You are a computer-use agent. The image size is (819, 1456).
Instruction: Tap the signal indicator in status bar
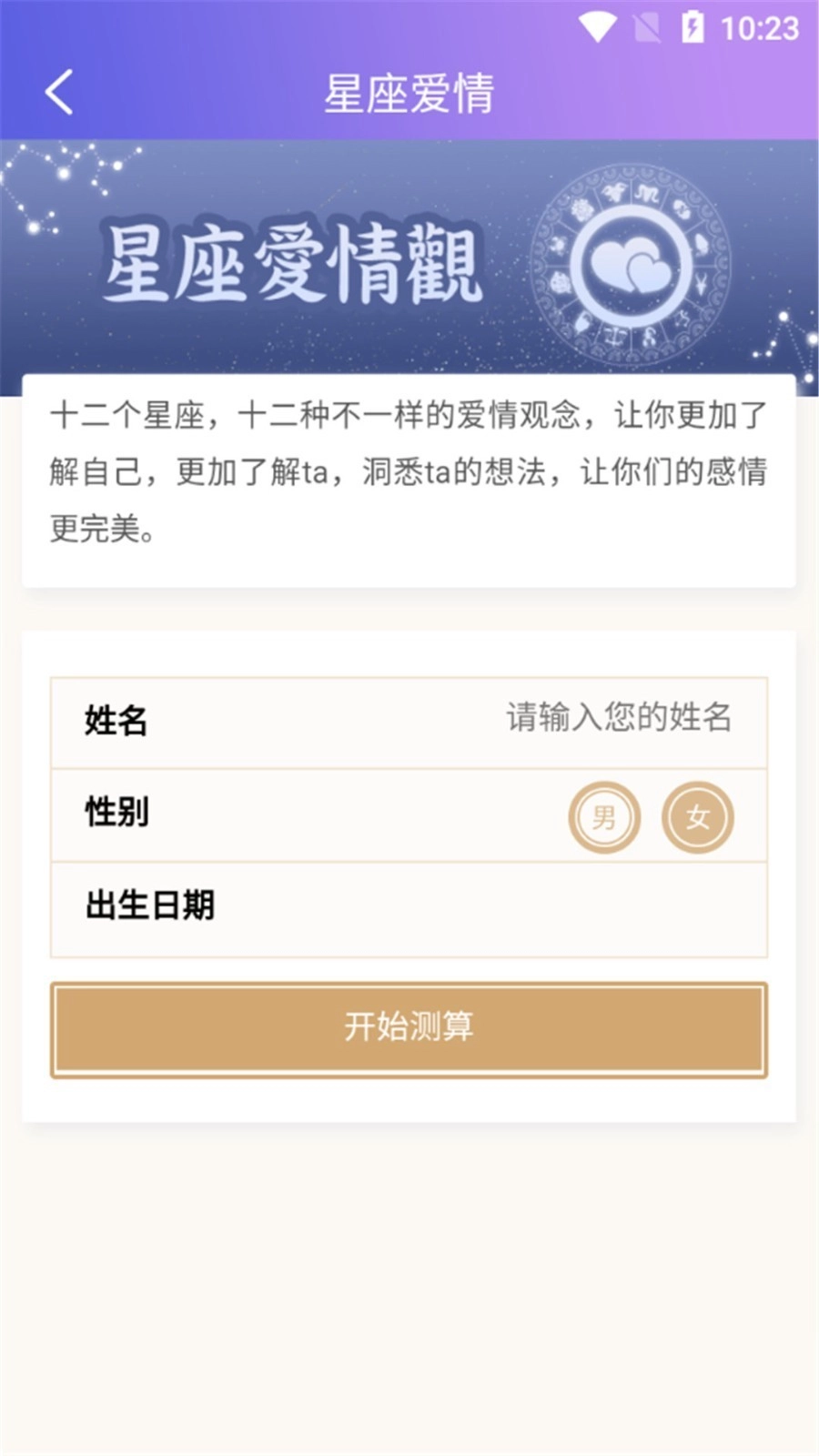598,27
